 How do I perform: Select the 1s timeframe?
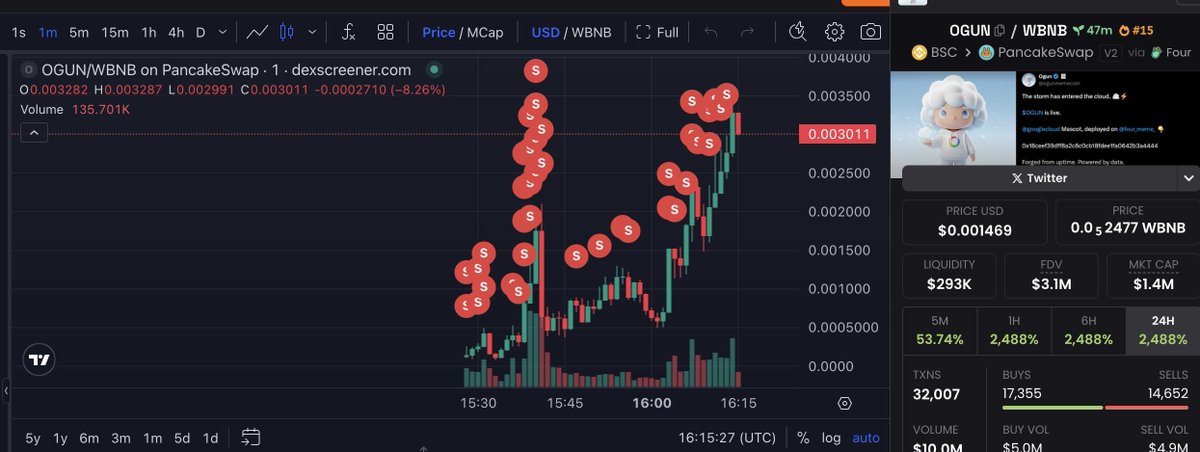point(18,32)
